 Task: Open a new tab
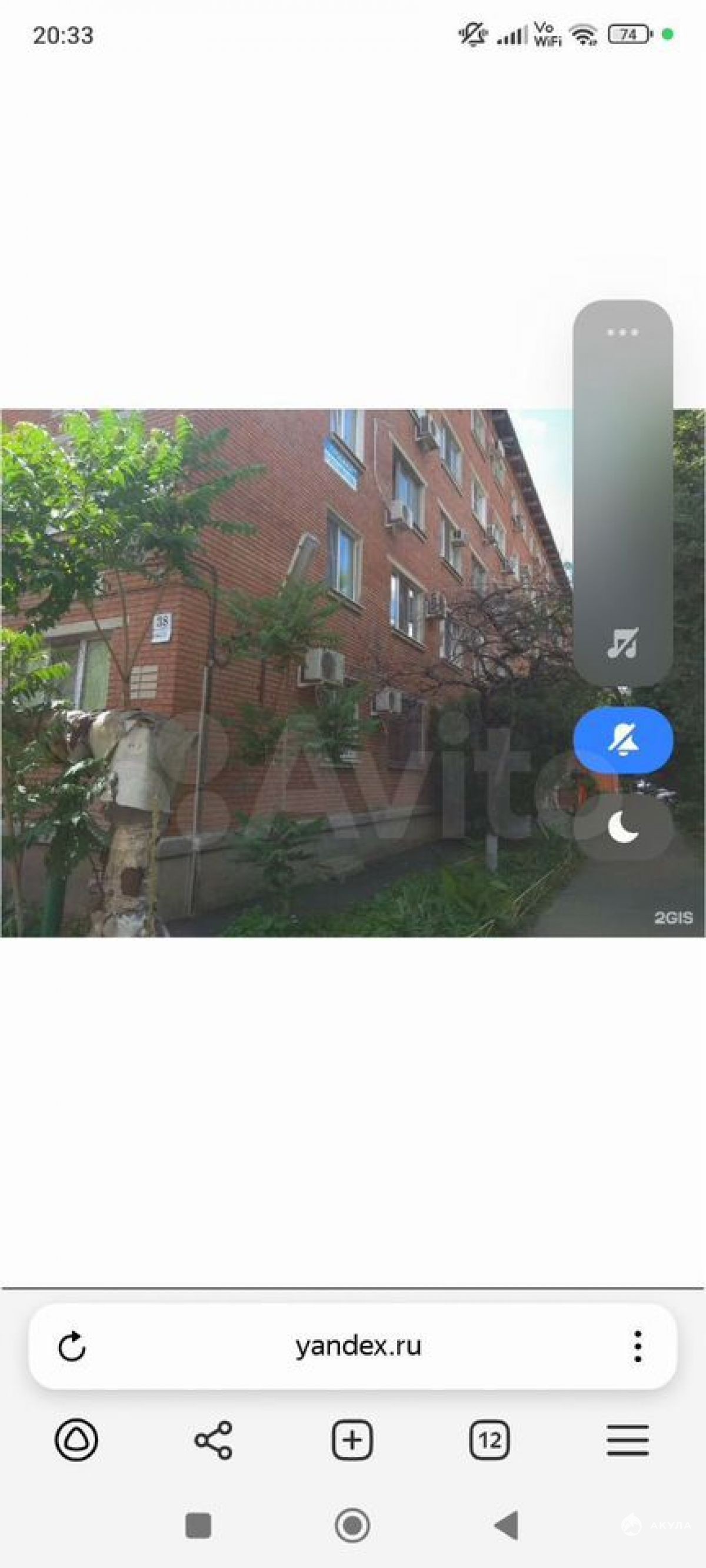352,1440
